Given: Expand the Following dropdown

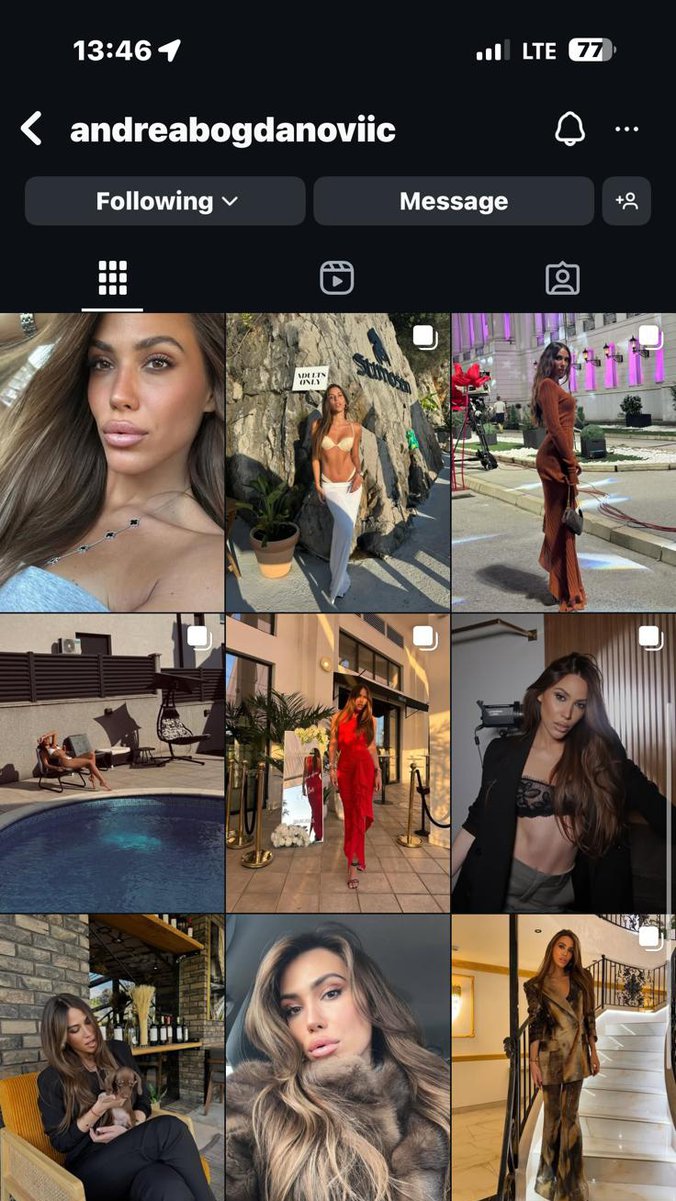Looking at the screenshot, I should (x=165, y=201).
